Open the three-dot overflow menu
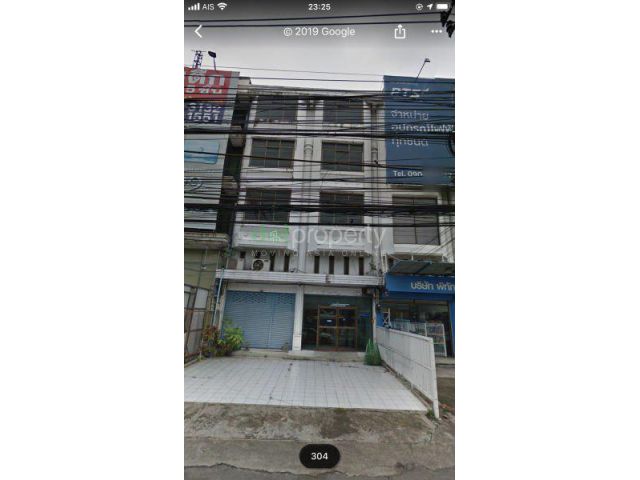 [x=437, y=32]
